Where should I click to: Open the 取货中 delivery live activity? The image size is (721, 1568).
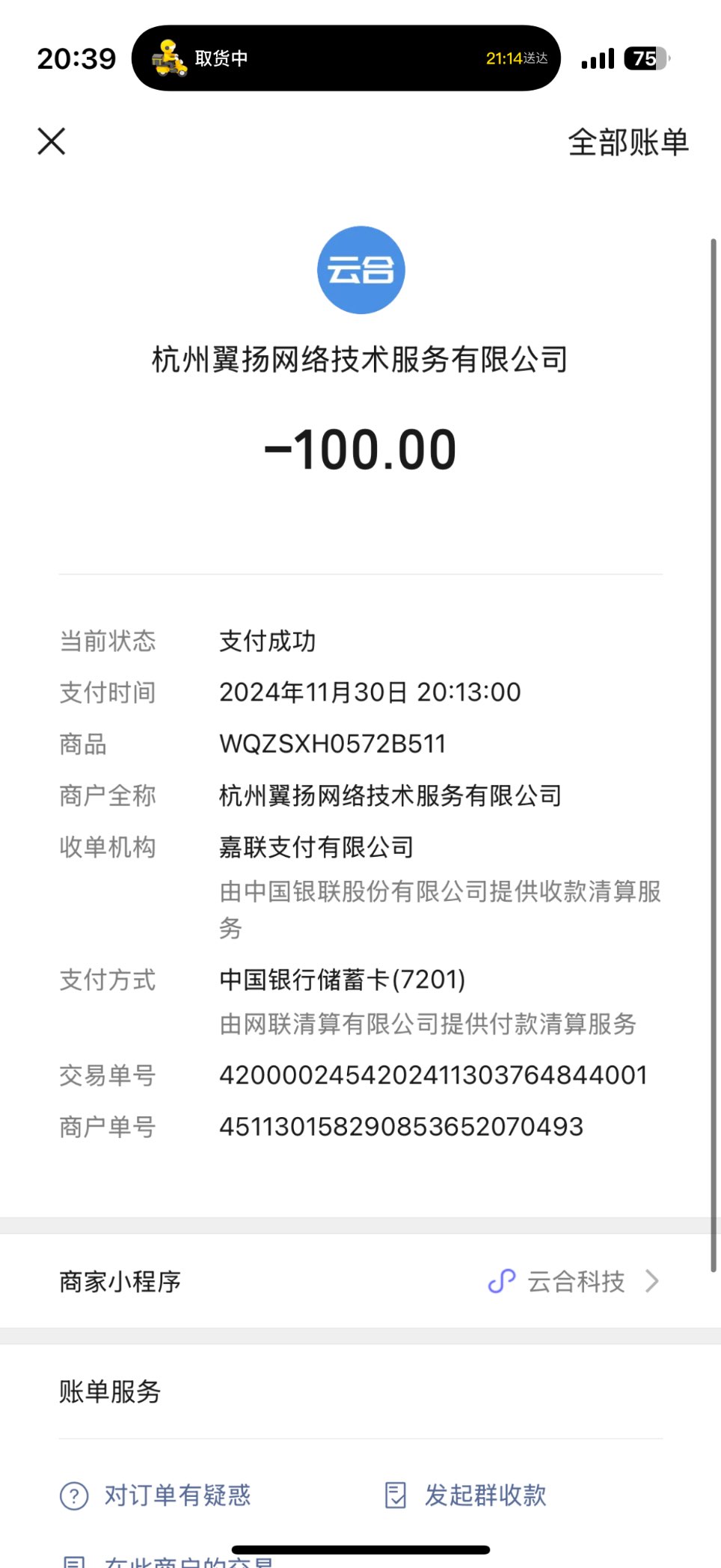click(346, 58)
